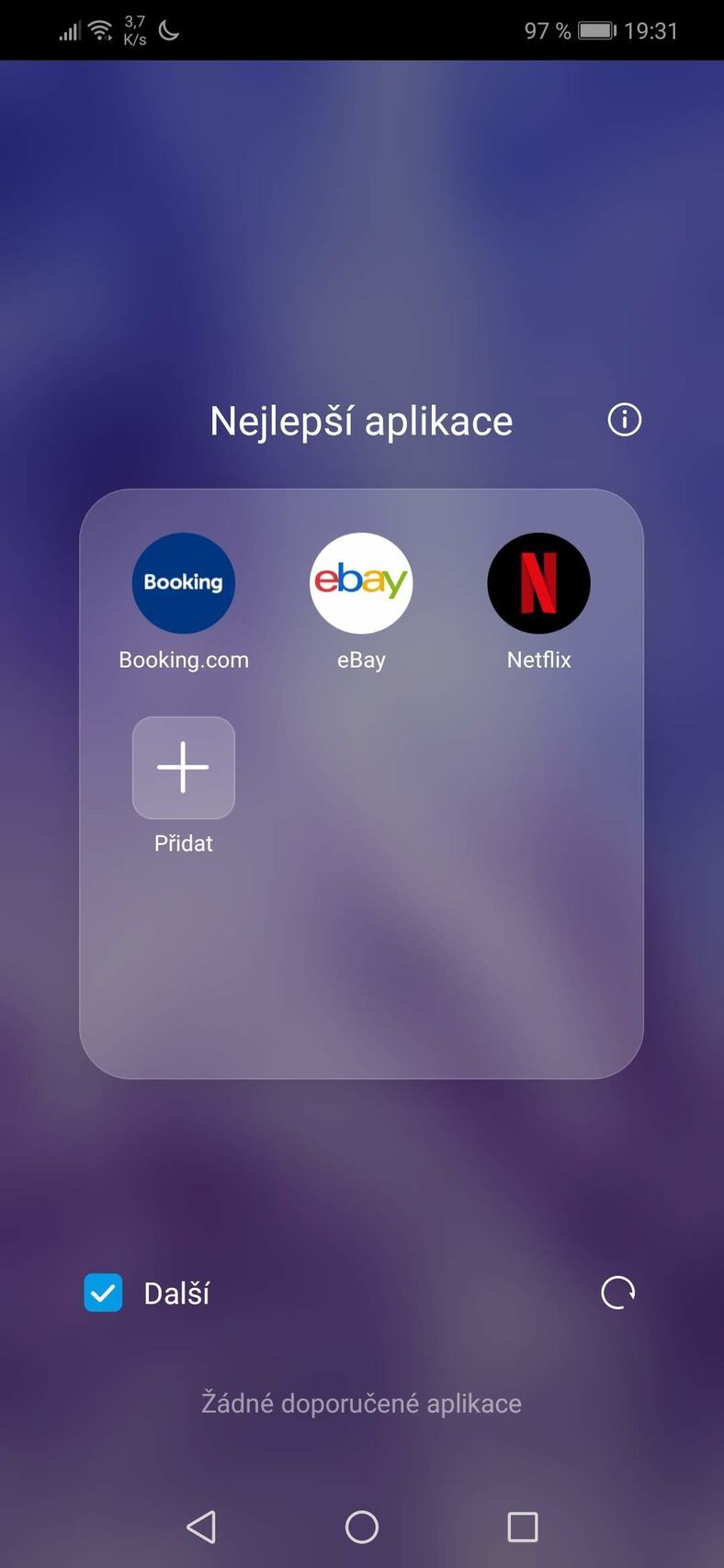Refresh the recommended apps
The image size is (724, 1568).
[x=617, y=1292]
